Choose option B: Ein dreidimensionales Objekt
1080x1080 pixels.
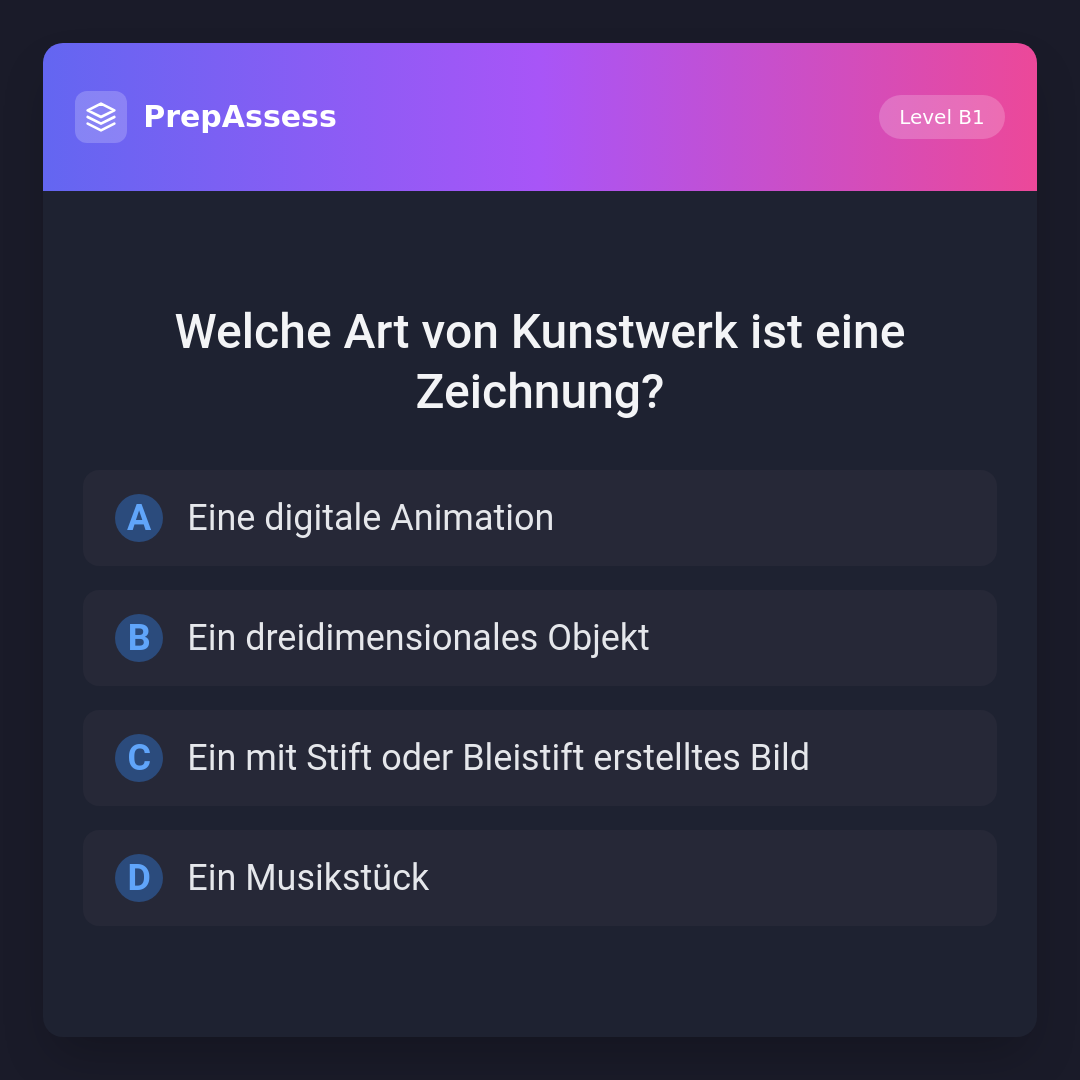tap(539, 638)
